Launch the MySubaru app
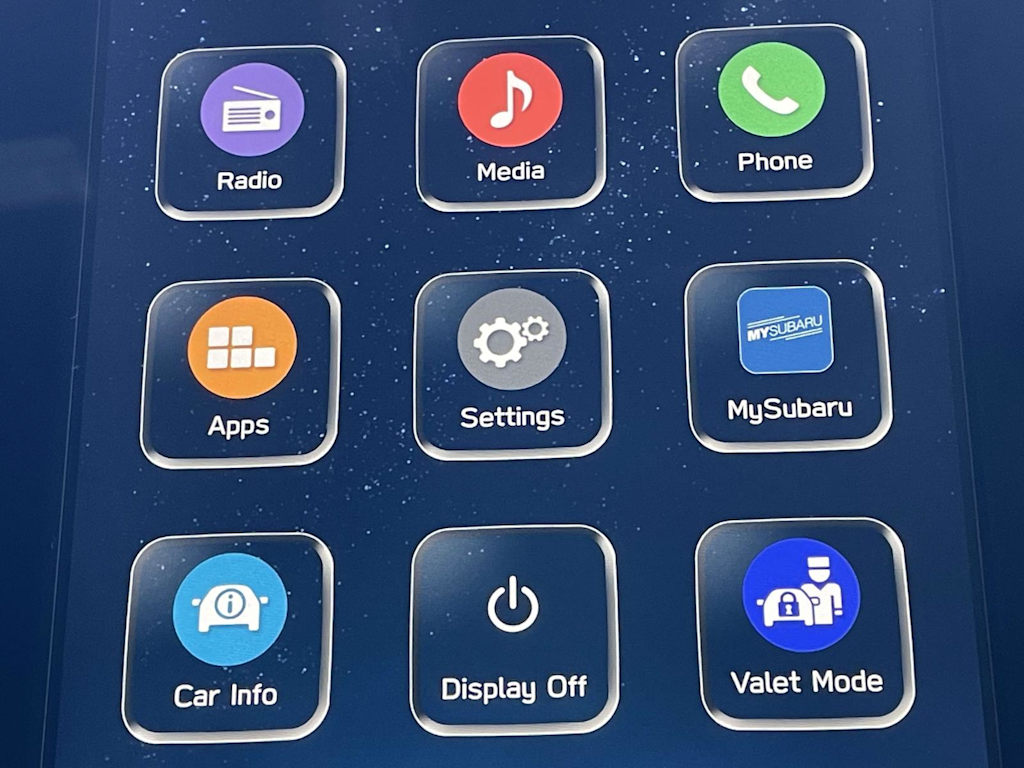 [787, 355]
